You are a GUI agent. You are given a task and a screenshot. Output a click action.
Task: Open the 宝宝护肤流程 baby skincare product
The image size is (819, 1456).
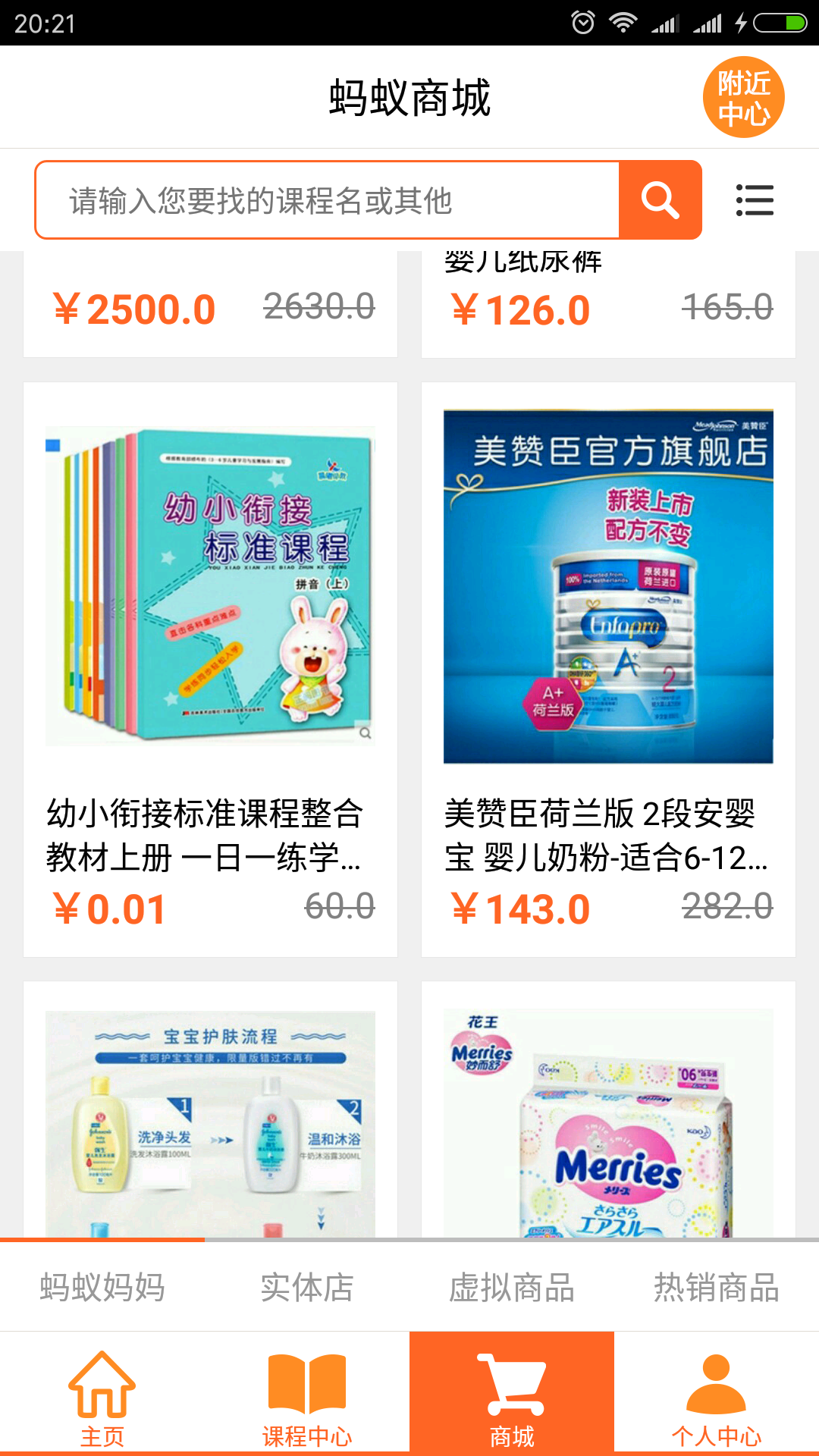[x=210, y=1115]
